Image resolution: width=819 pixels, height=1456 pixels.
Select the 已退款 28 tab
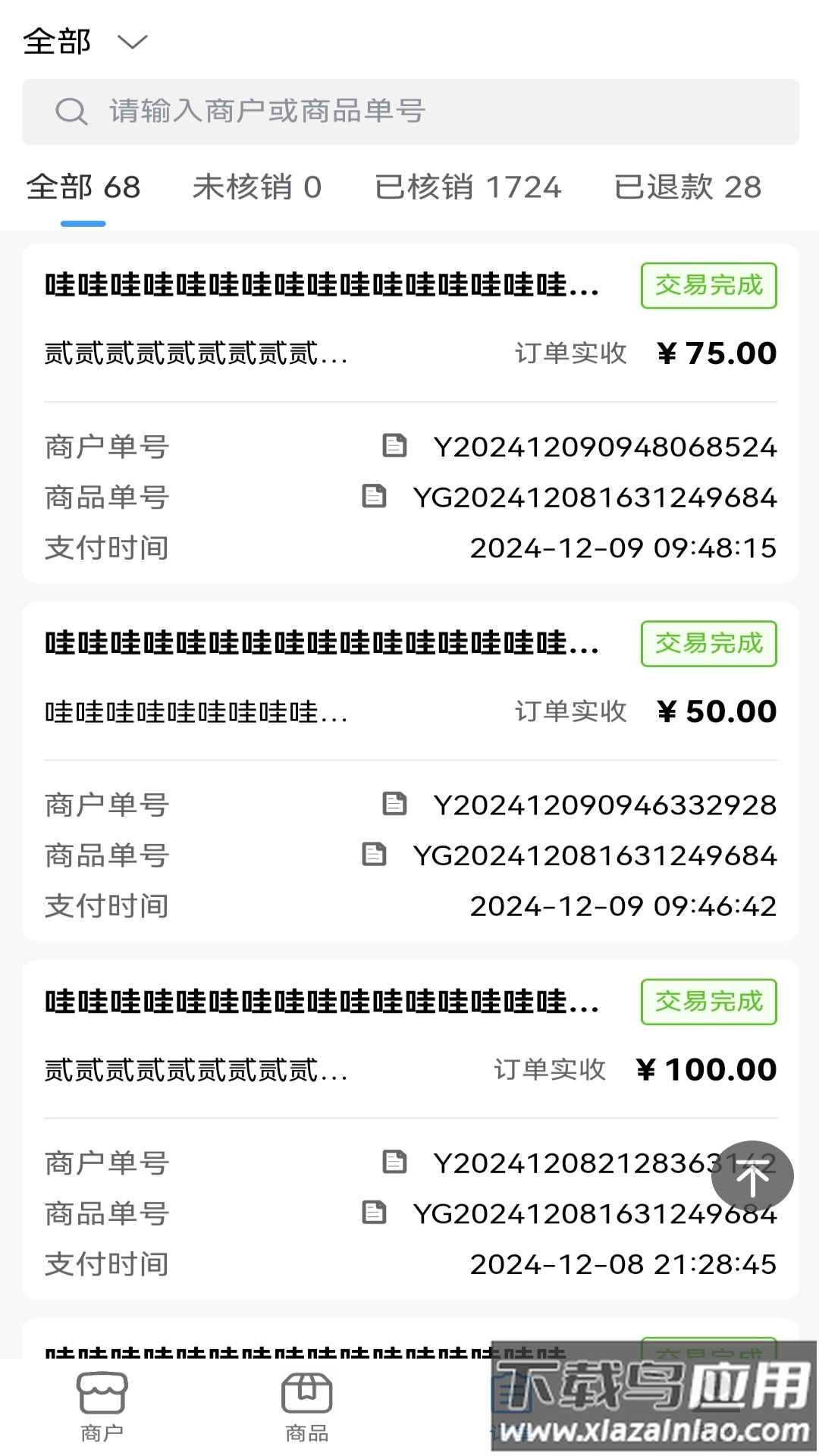click(686, 187)
